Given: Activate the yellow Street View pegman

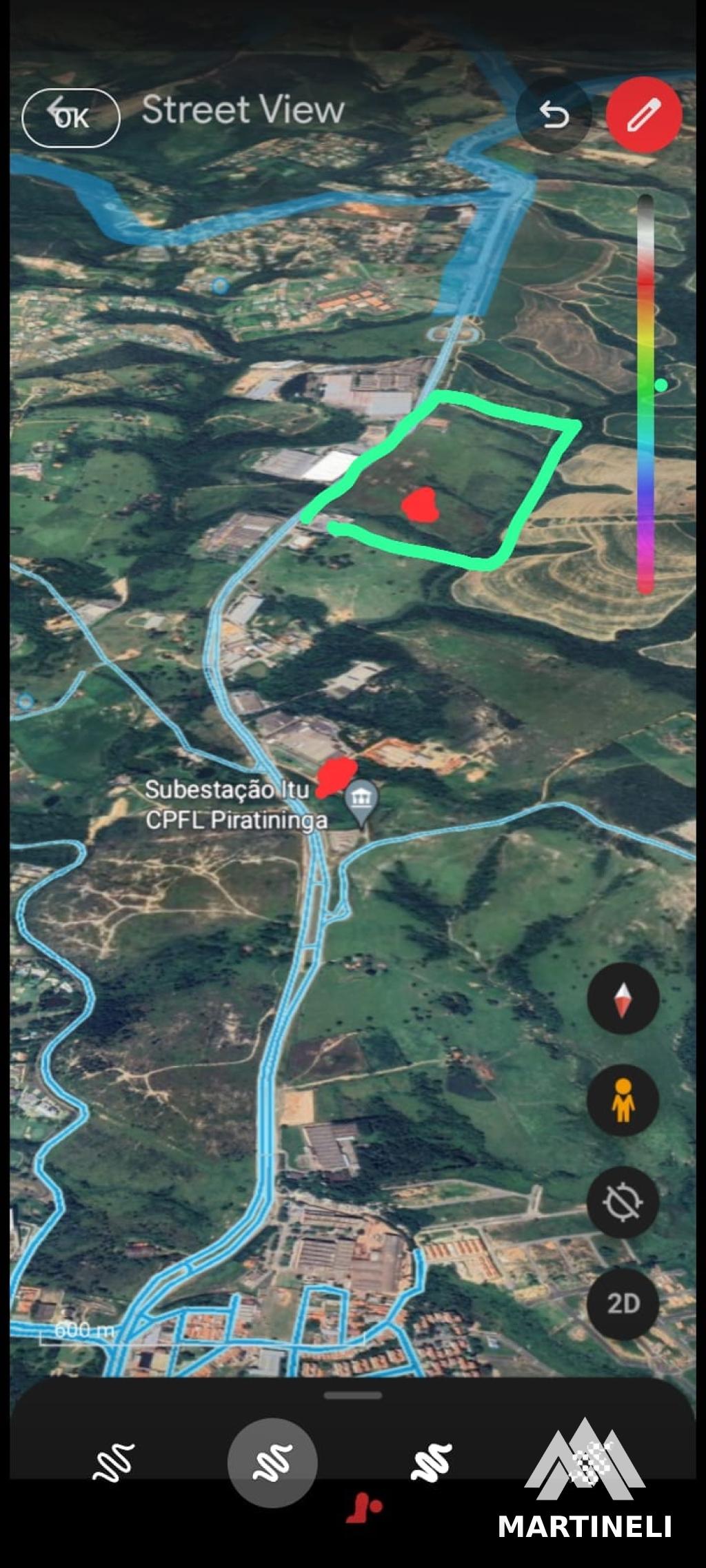Looking at the screenshot, I should tap(623, 1101).
